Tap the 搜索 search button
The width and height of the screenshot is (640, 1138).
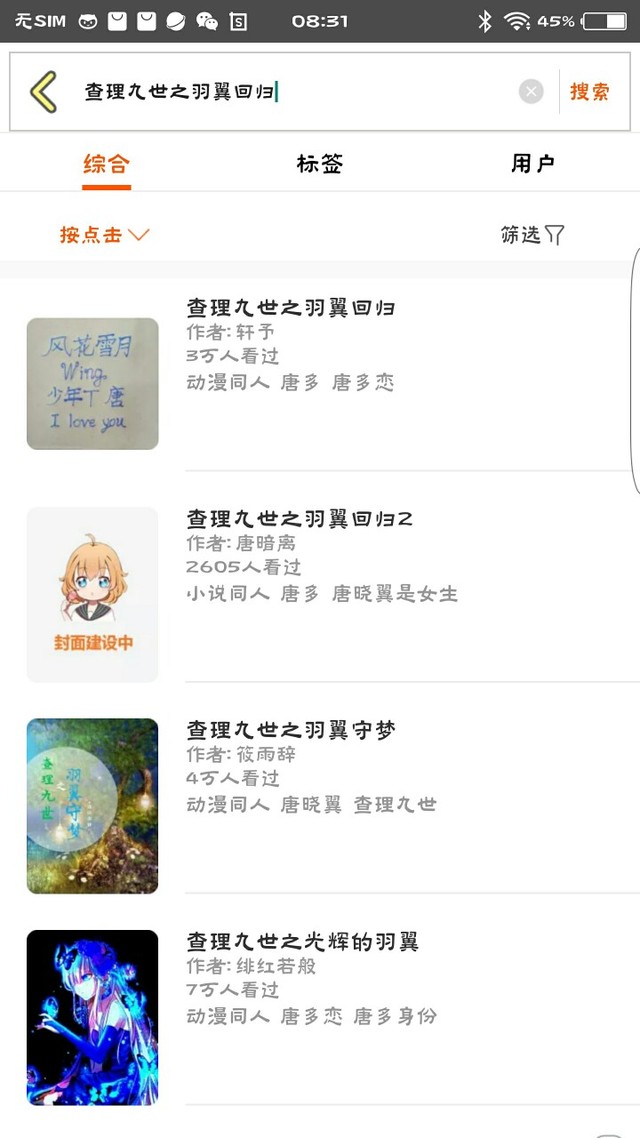coord(590,92)
